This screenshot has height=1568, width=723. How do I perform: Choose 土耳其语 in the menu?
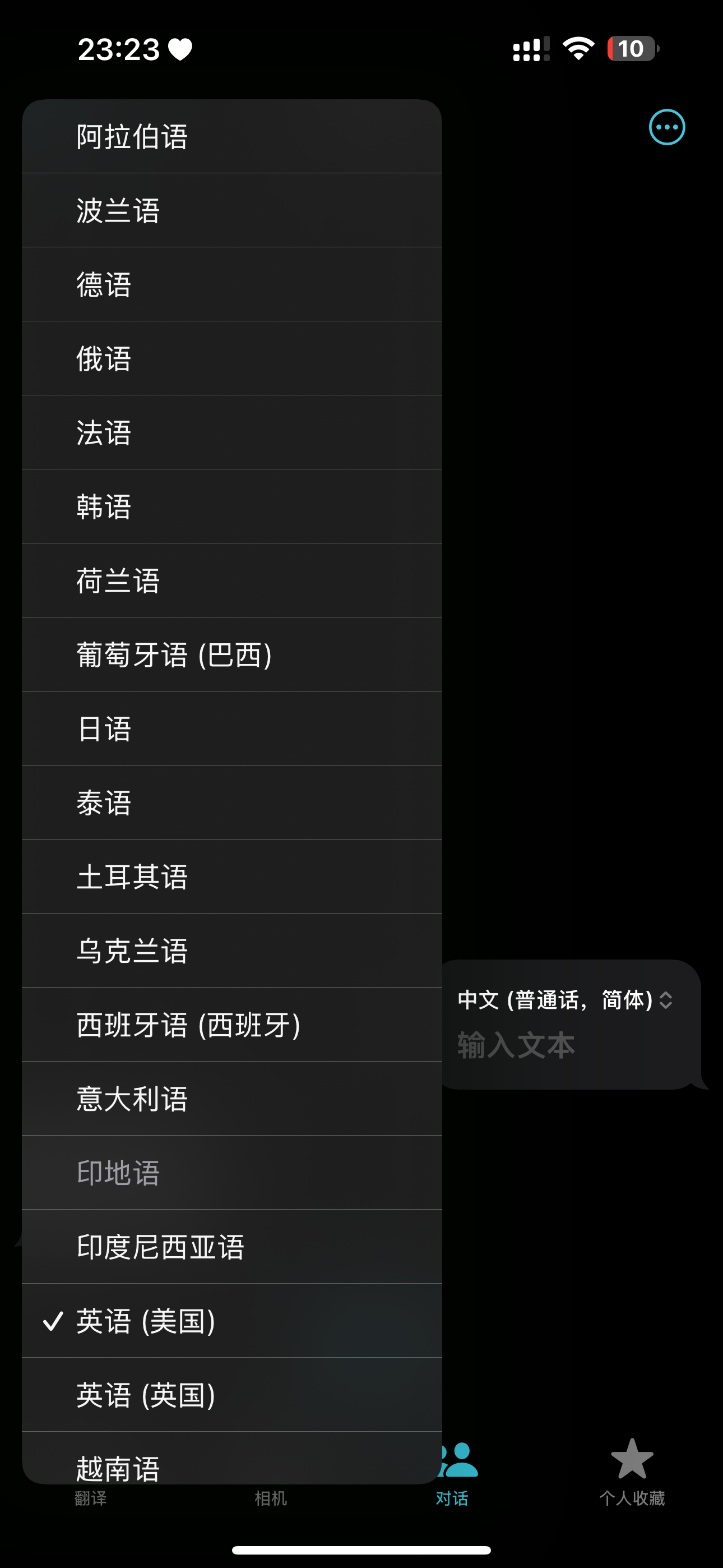[231, 877]
